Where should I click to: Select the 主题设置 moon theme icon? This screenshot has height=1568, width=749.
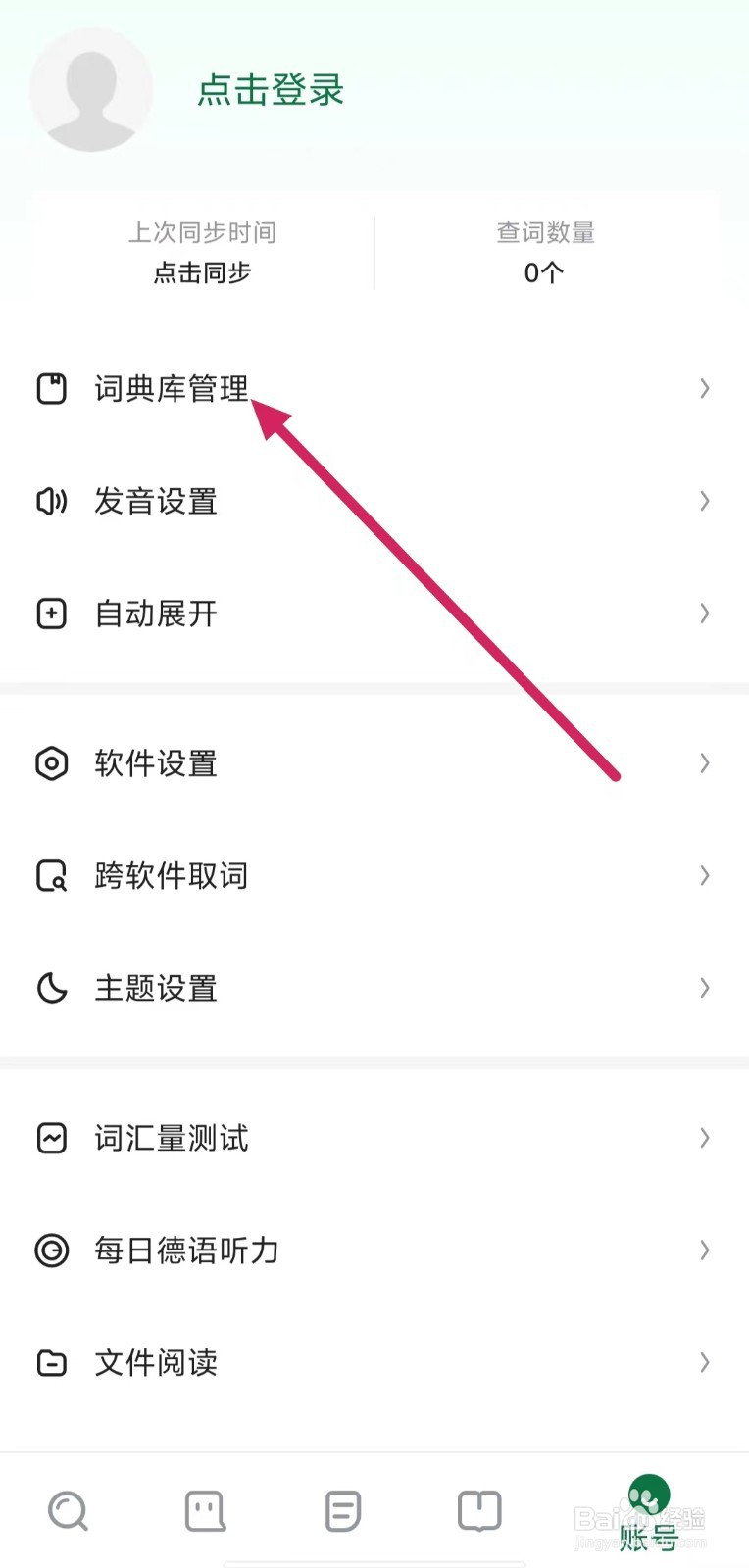(x=52, y=988)
